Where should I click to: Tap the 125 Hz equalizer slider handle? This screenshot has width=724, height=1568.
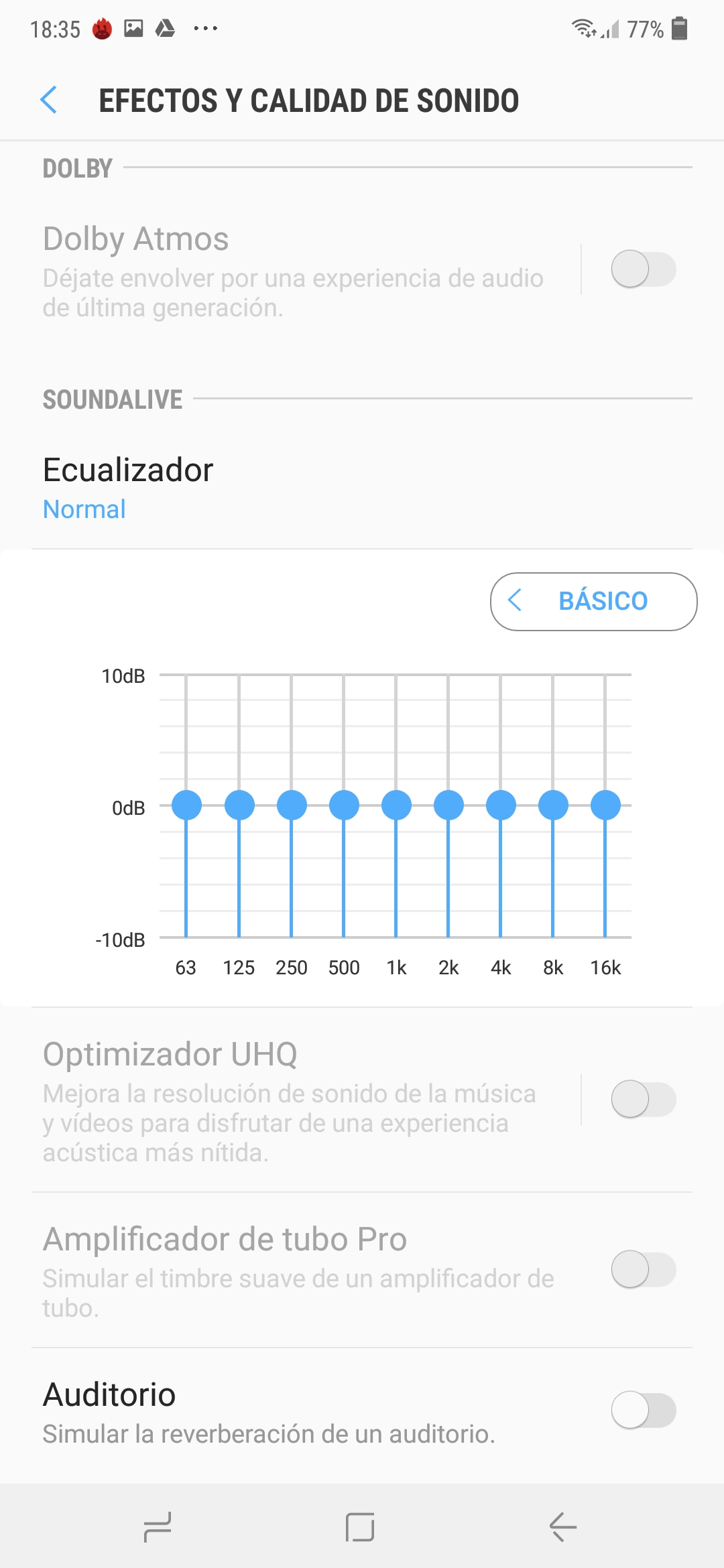pos(239,805)
